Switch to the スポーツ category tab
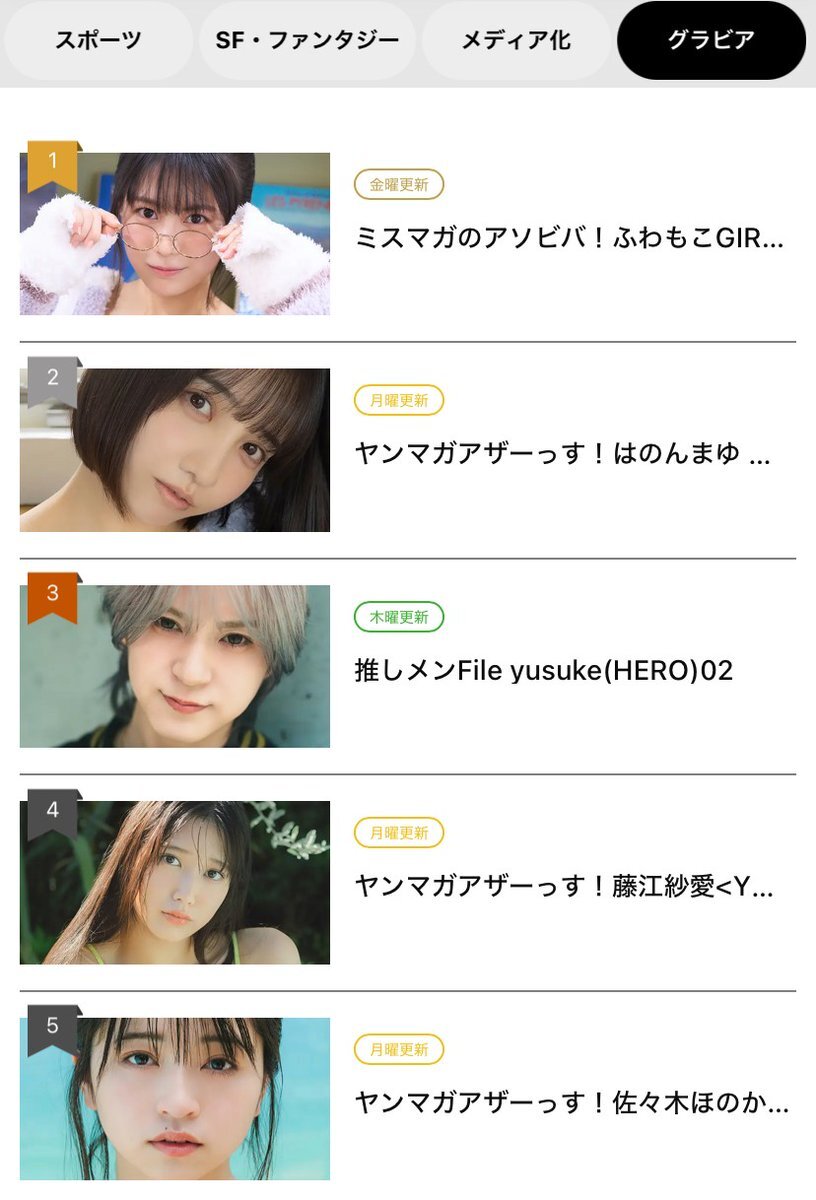This screenshot has height=1200, width=816. point(97,41)
